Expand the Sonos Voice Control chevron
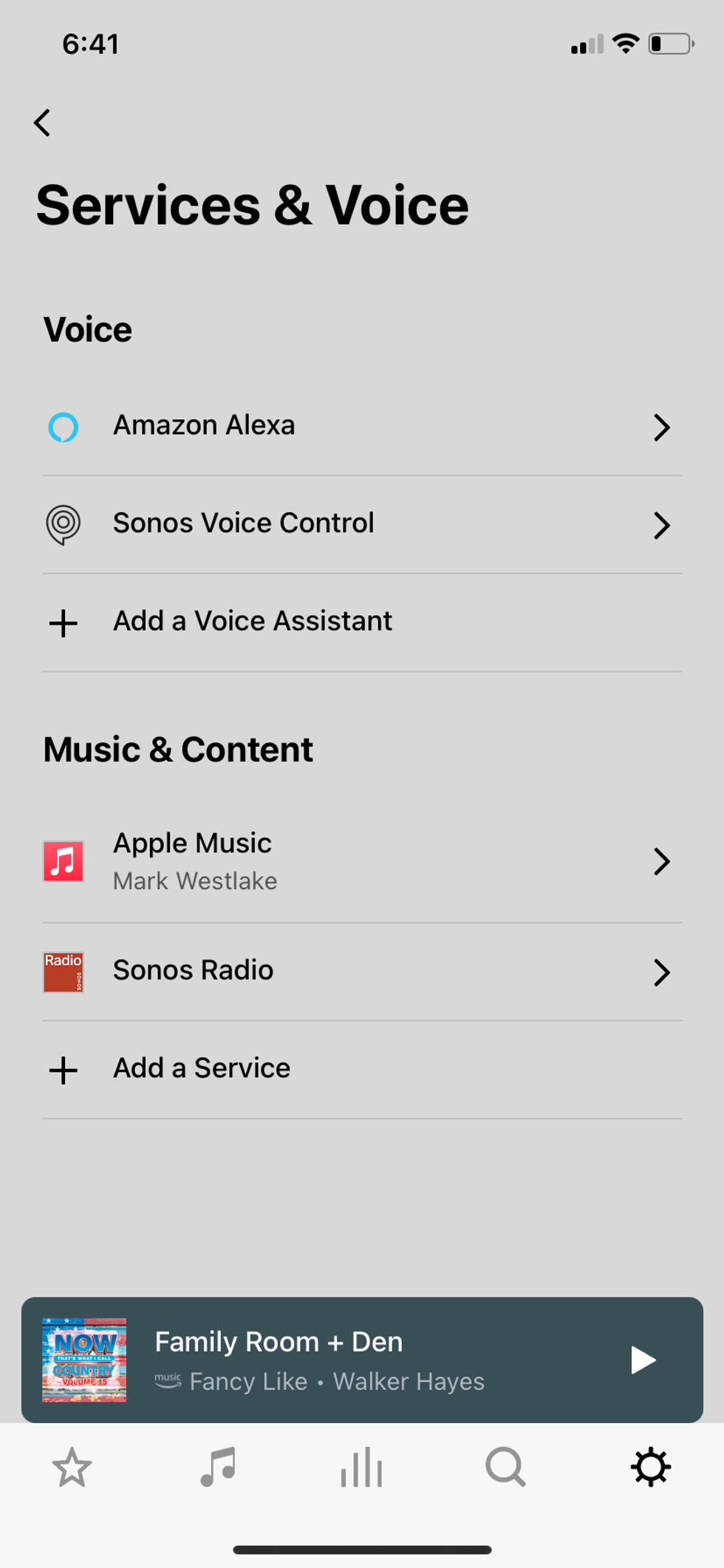The height and width of the screenshot is (1568, 724). [x=662, y=525]
